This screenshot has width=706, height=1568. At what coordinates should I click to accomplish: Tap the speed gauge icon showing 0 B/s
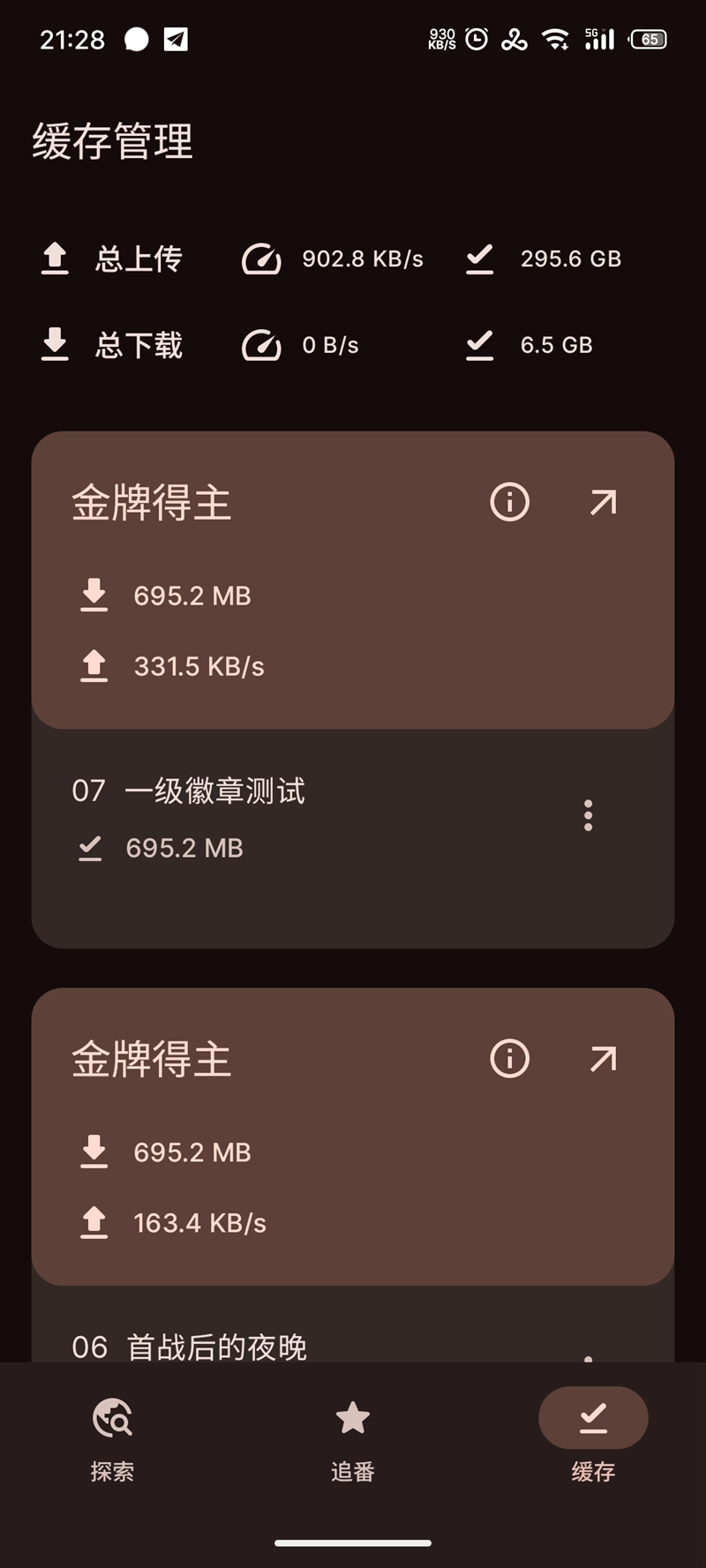(260, 345)
